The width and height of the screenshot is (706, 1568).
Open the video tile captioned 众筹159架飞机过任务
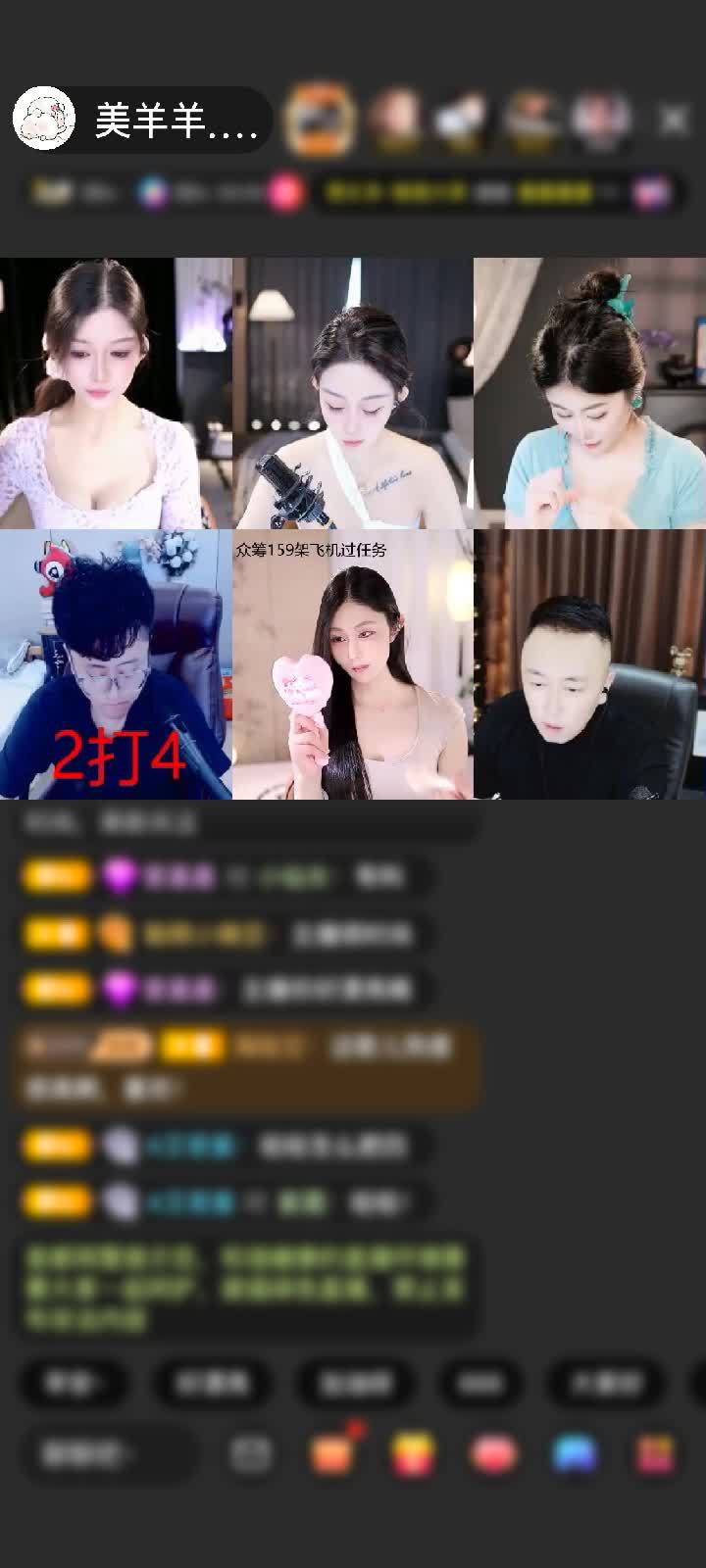coord(353,664)
